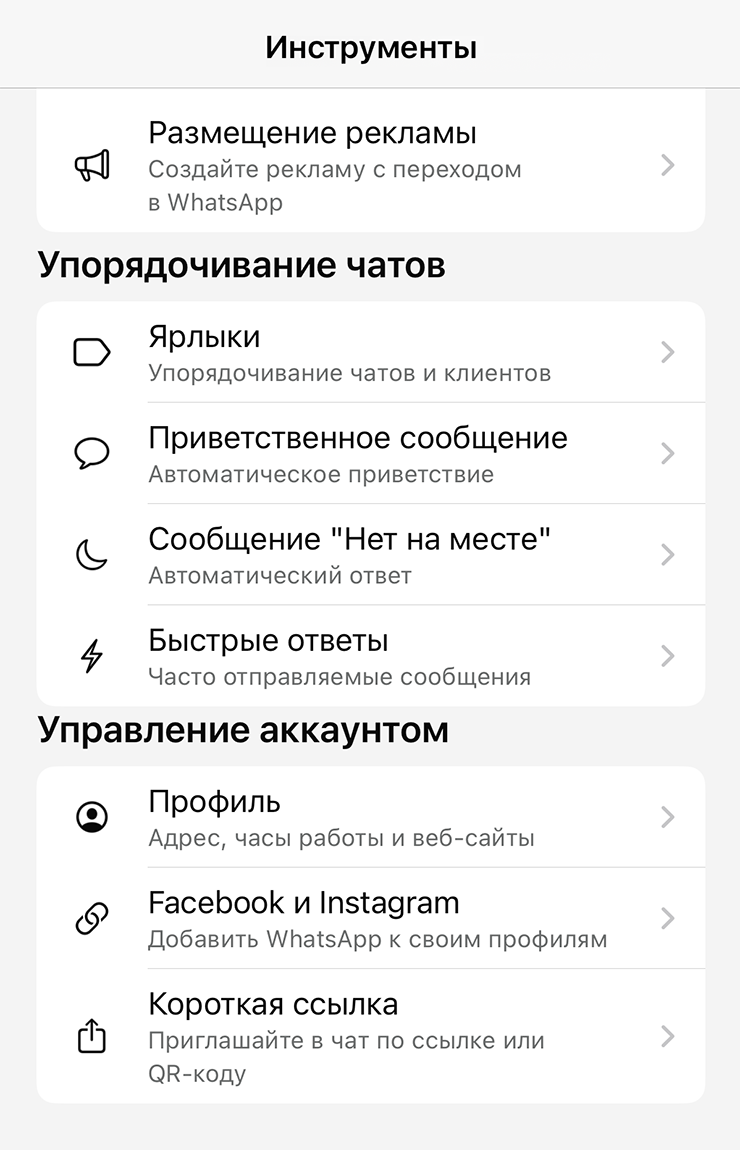Go to Быстрые ответы
The height and width of the screenshot is (1150, 740).
pyautogui.click(x=370, y=656)
